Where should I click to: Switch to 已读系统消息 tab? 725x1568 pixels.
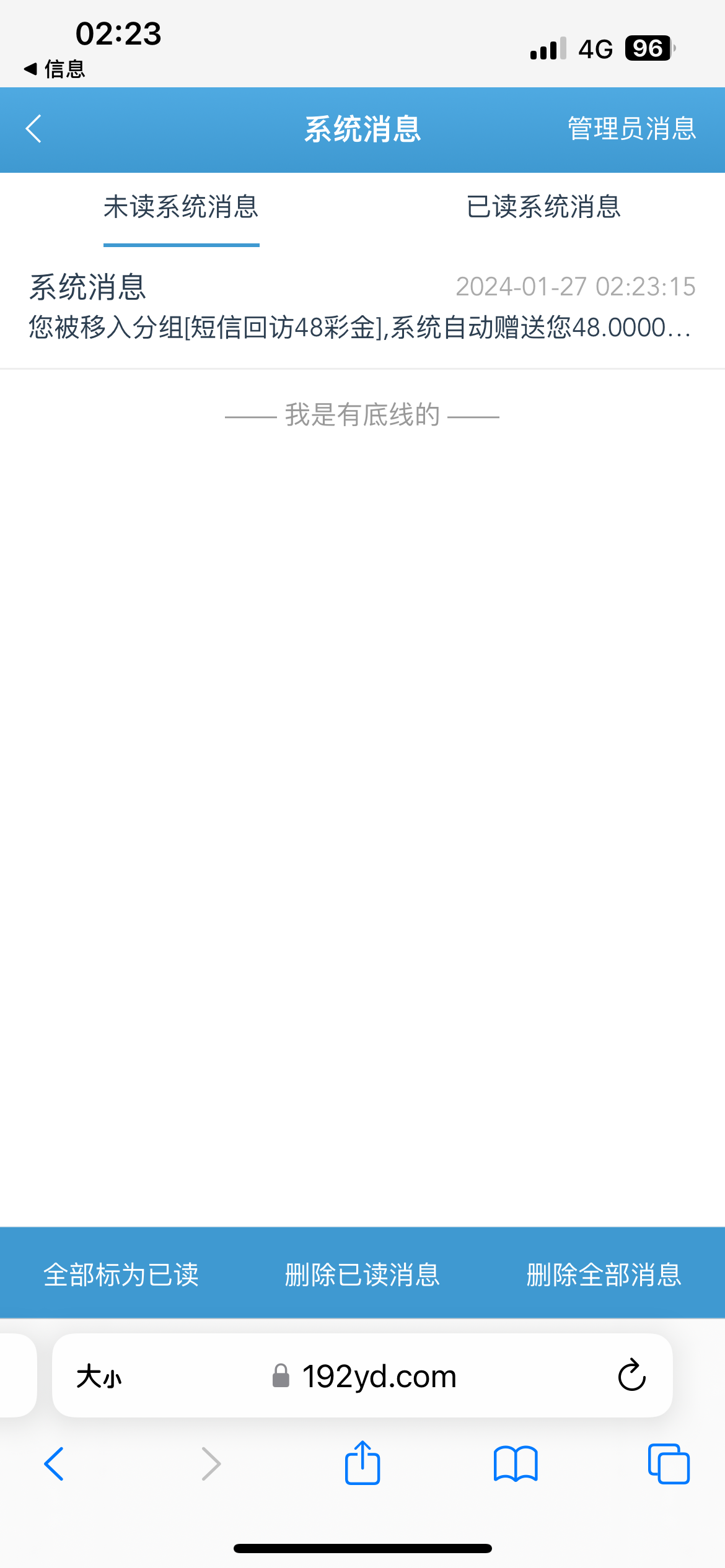pos(543,207)
